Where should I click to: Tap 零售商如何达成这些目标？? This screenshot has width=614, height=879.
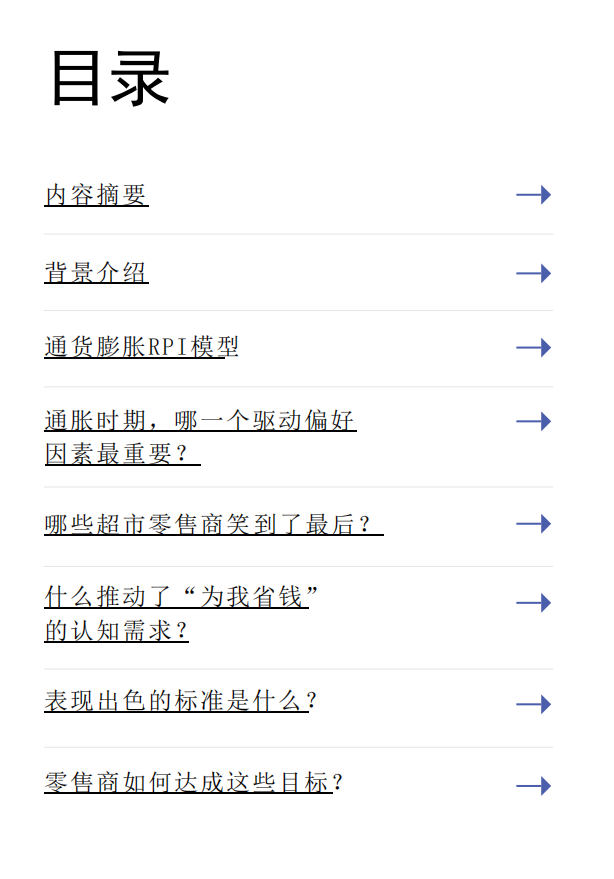(194, 783)
